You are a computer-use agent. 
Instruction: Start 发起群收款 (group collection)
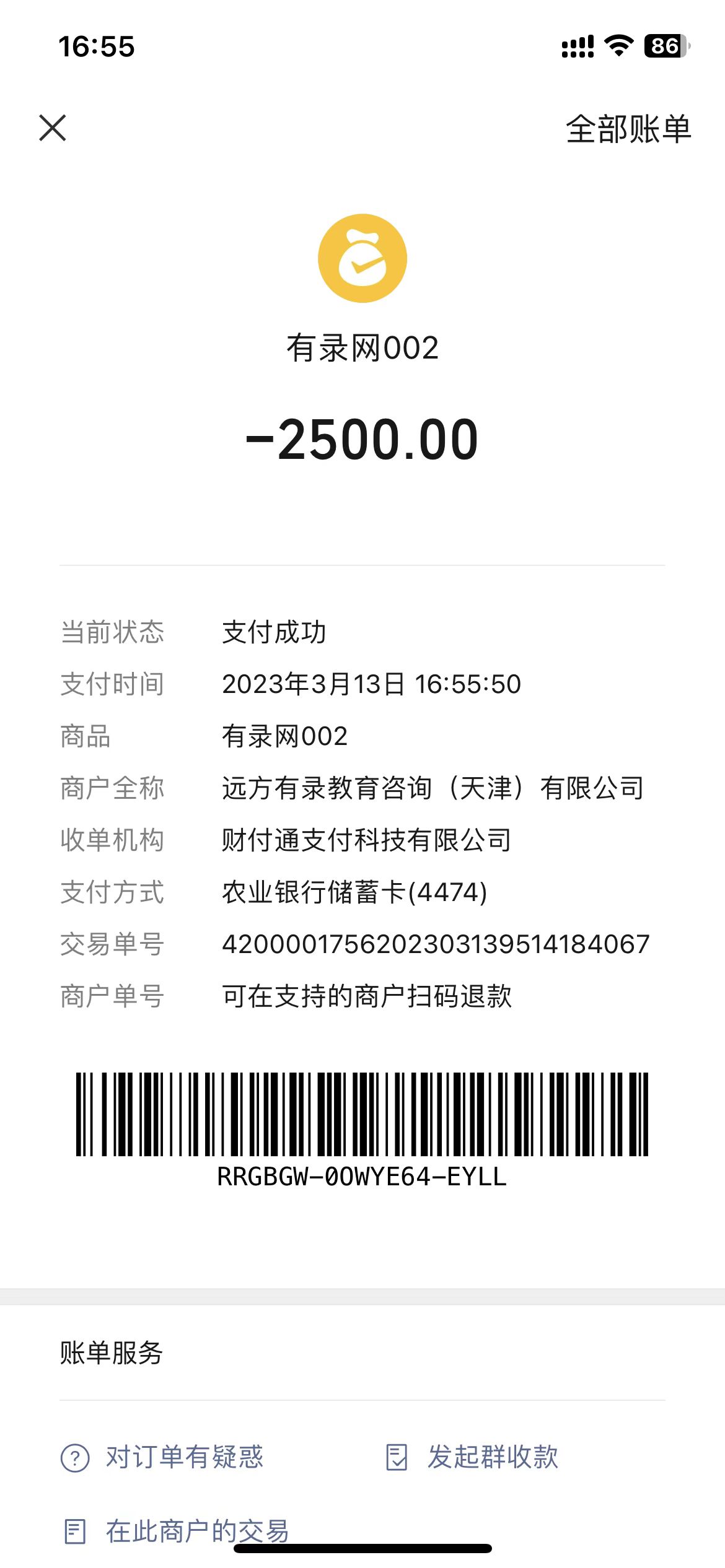tap(472, 1457)
